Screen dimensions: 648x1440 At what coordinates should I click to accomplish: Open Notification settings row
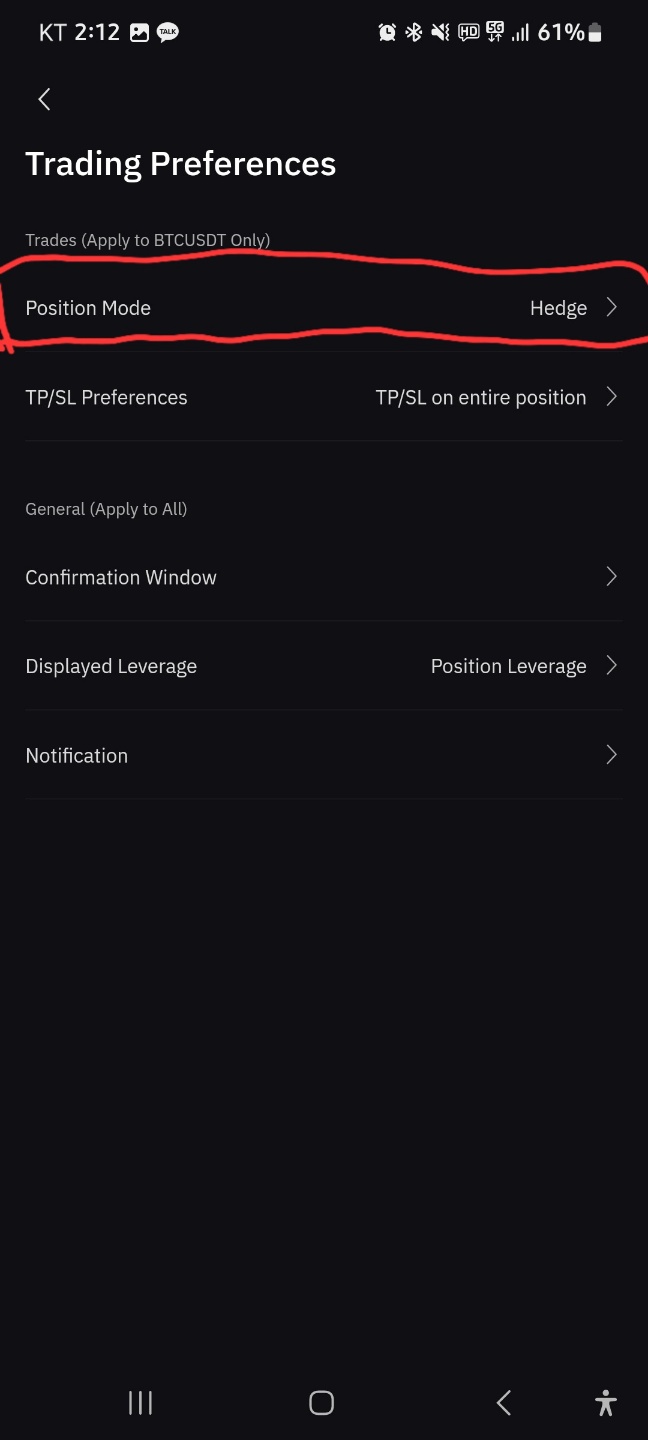pyautogui.click(x=324, y=755)
